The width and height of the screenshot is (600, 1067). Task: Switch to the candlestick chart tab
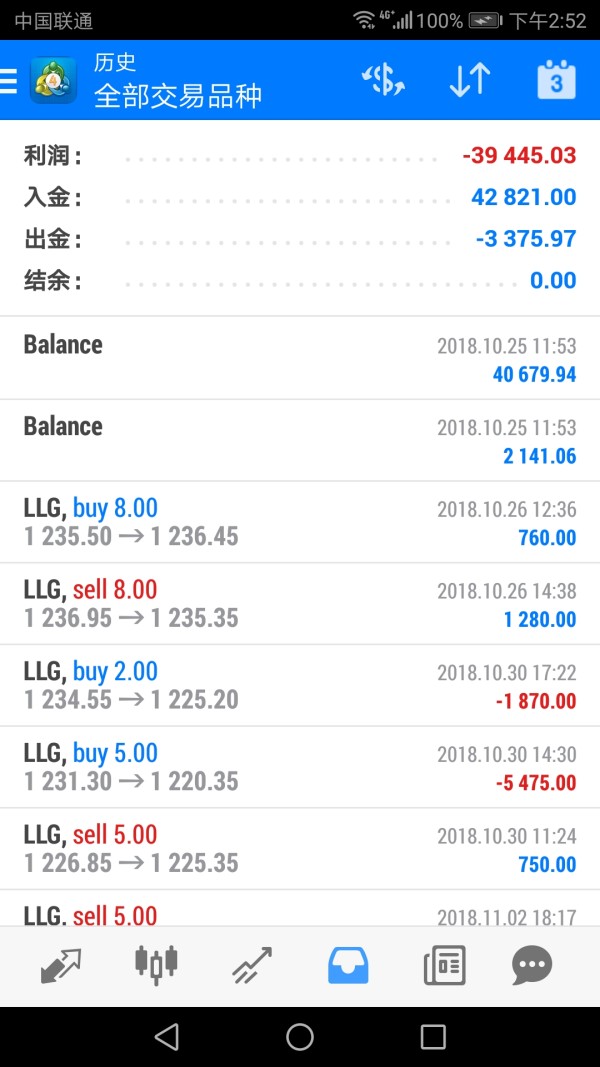[x=156, y=965]
